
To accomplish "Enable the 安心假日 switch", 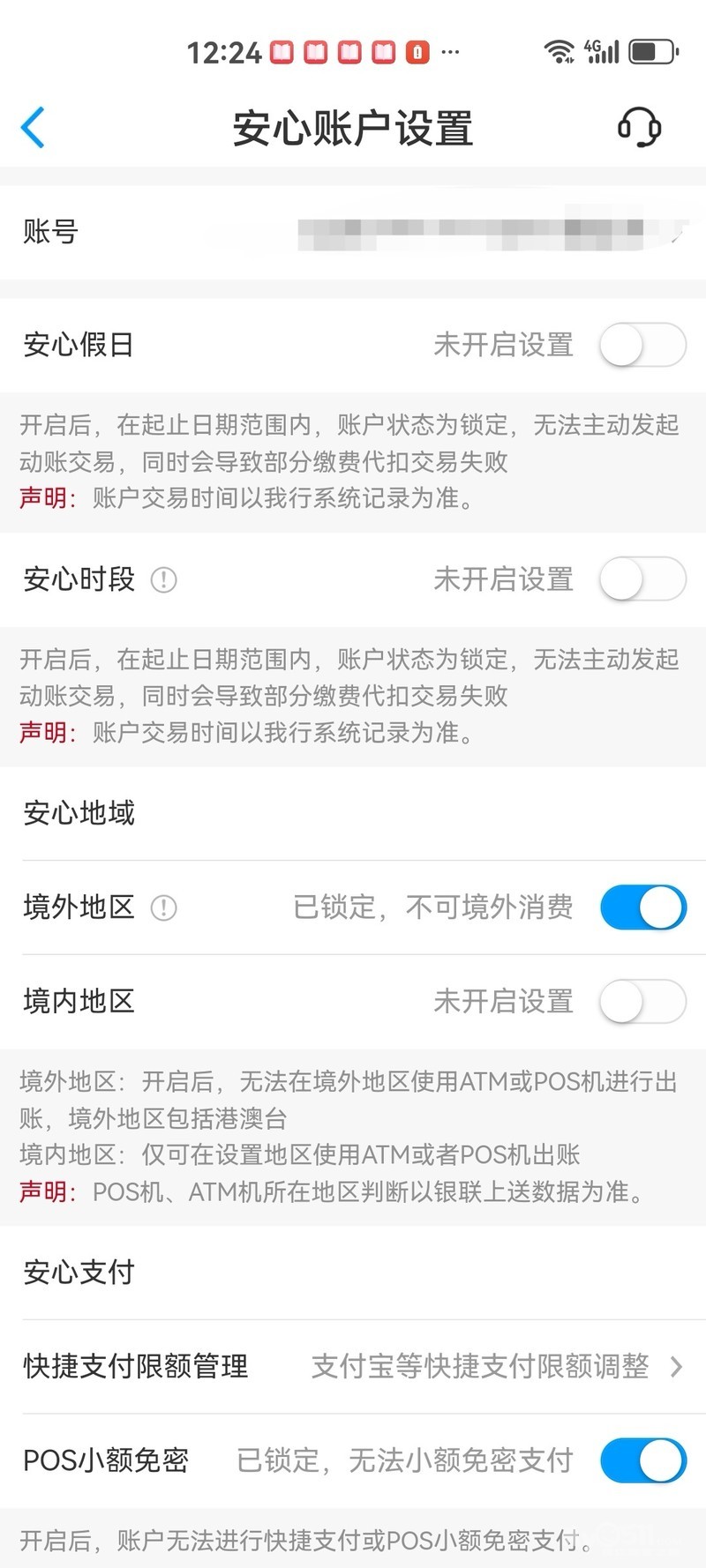I will coord(642,345).
